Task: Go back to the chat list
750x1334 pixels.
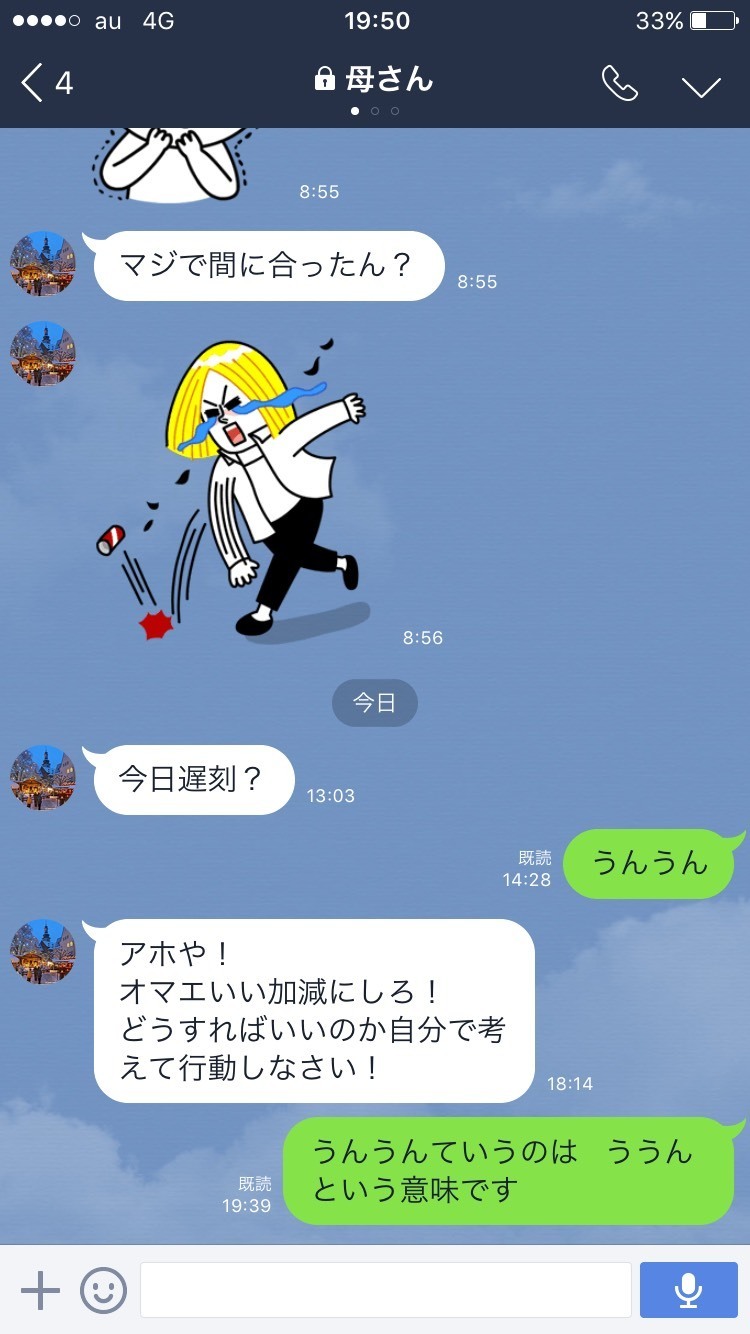Action: pyautogui.click(x=45, y=83)
